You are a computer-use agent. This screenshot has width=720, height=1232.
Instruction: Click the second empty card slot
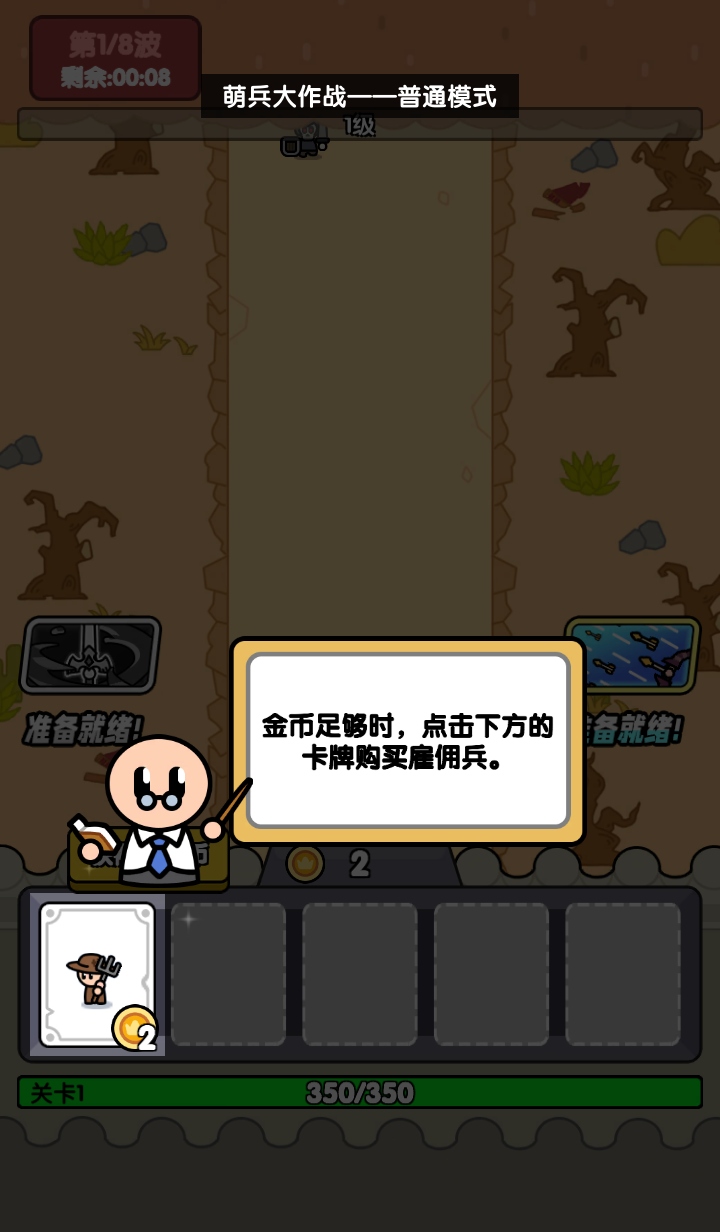pos(229,971)
